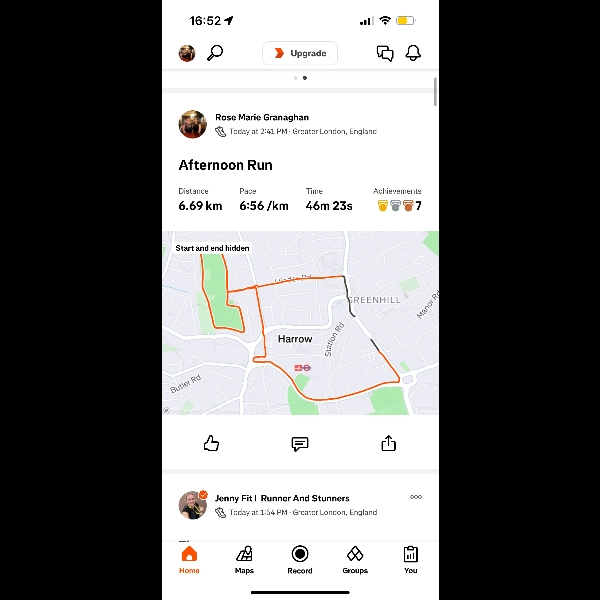Comment on Rose Marie's Afternoon Run
Image resolution: width=600 pixels, height=600 pixels.
[x=300, y=443]
